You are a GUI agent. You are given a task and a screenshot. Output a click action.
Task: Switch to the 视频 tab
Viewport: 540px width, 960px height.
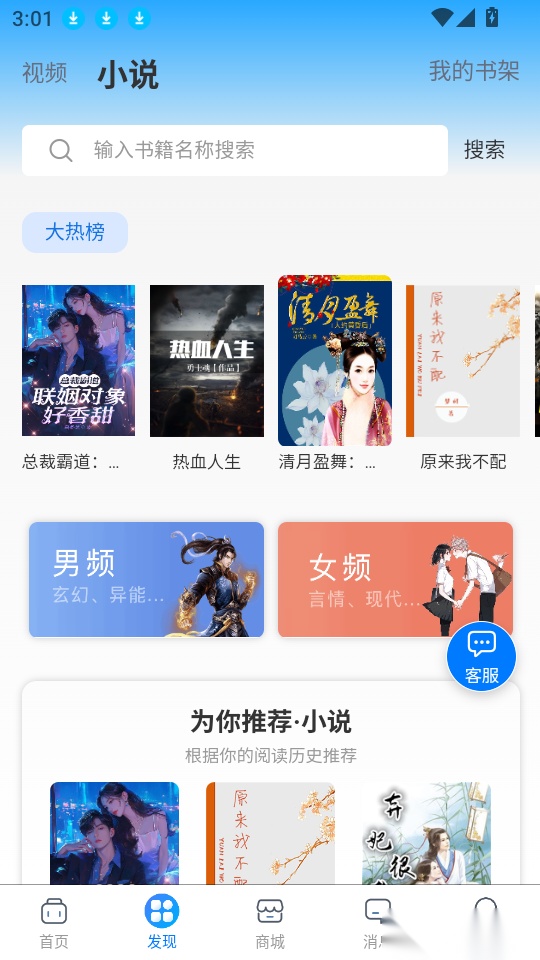[x=45, y=73]
